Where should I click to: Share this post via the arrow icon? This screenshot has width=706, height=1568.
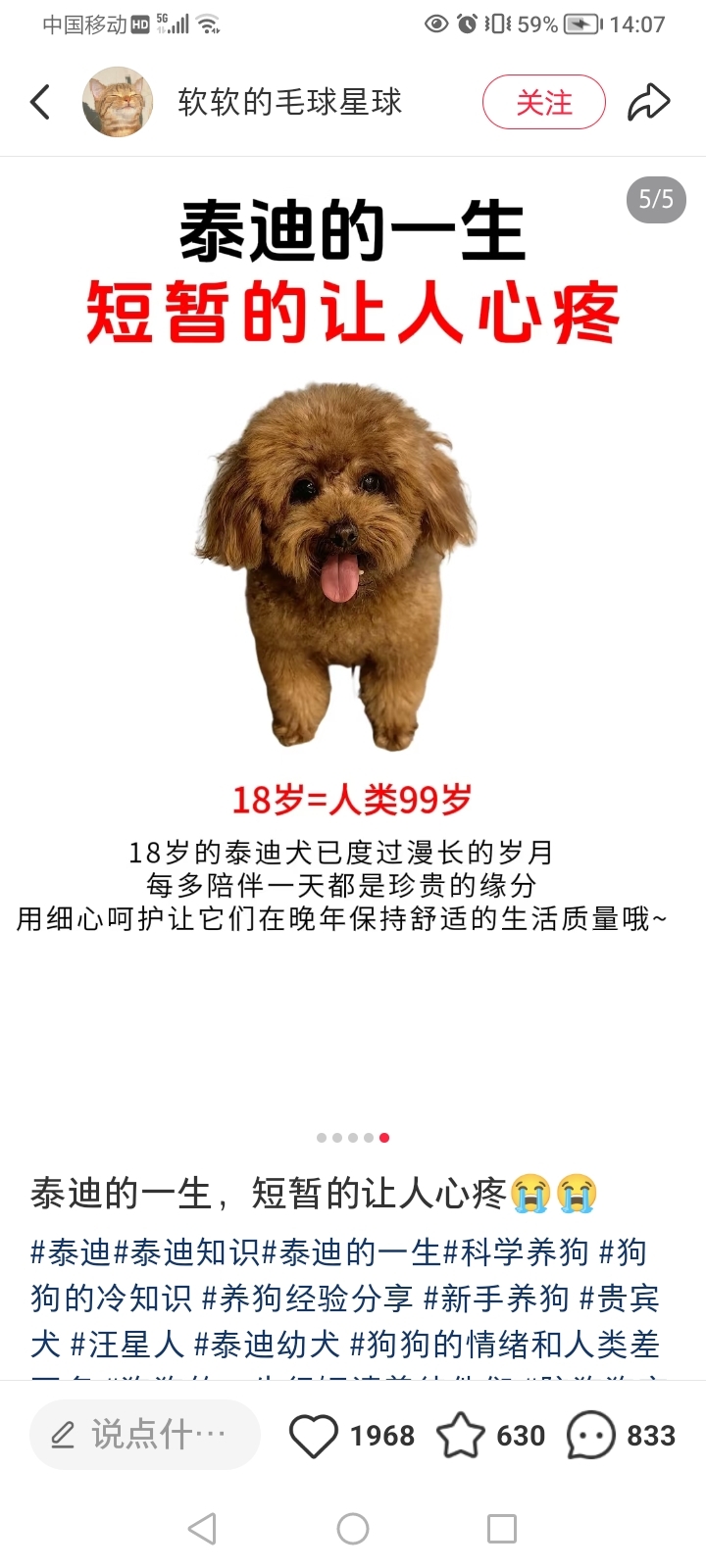coord(648,102)
